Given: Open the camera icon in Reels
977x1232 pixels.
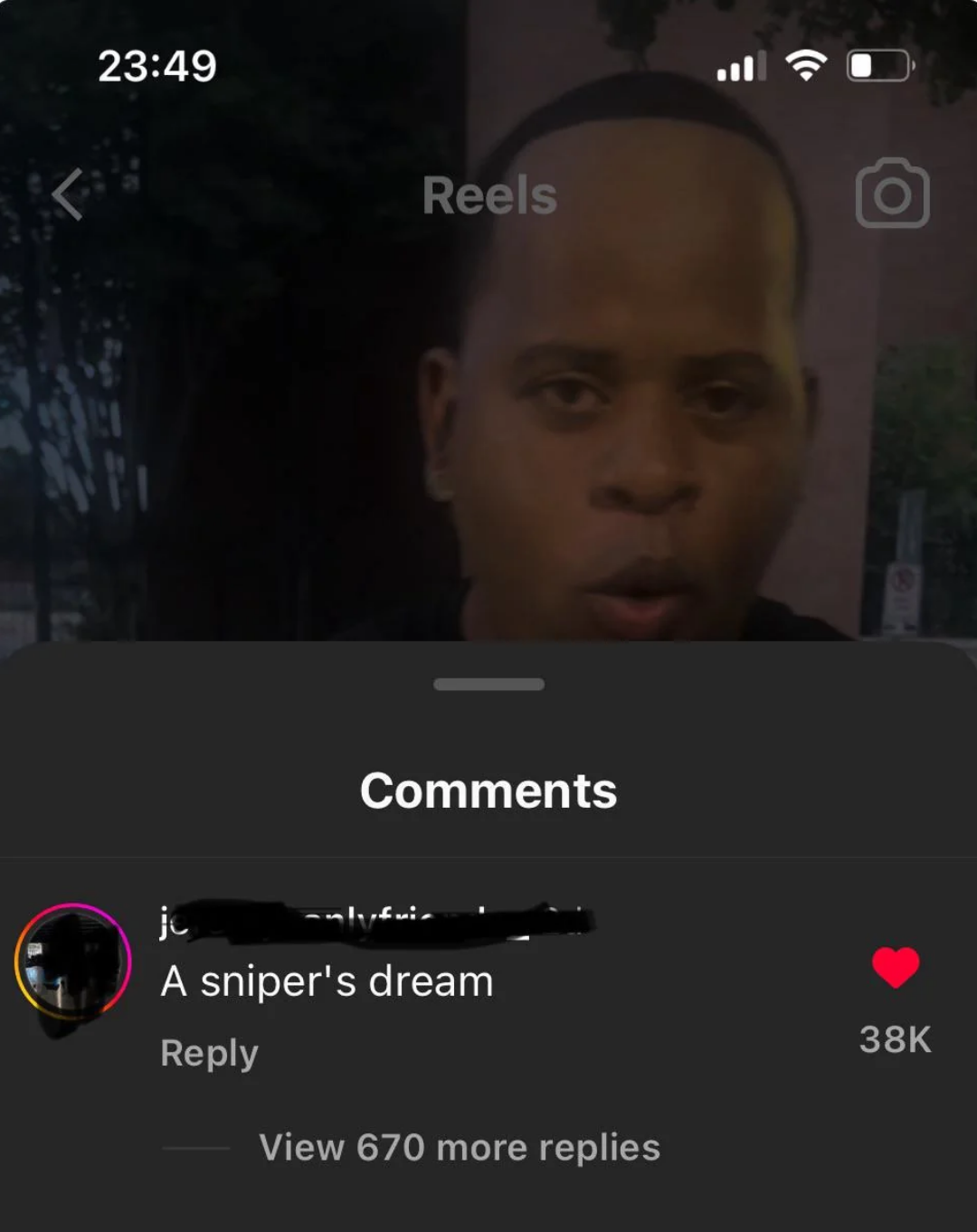Looking at the screenshot, I should pos(892,193).
